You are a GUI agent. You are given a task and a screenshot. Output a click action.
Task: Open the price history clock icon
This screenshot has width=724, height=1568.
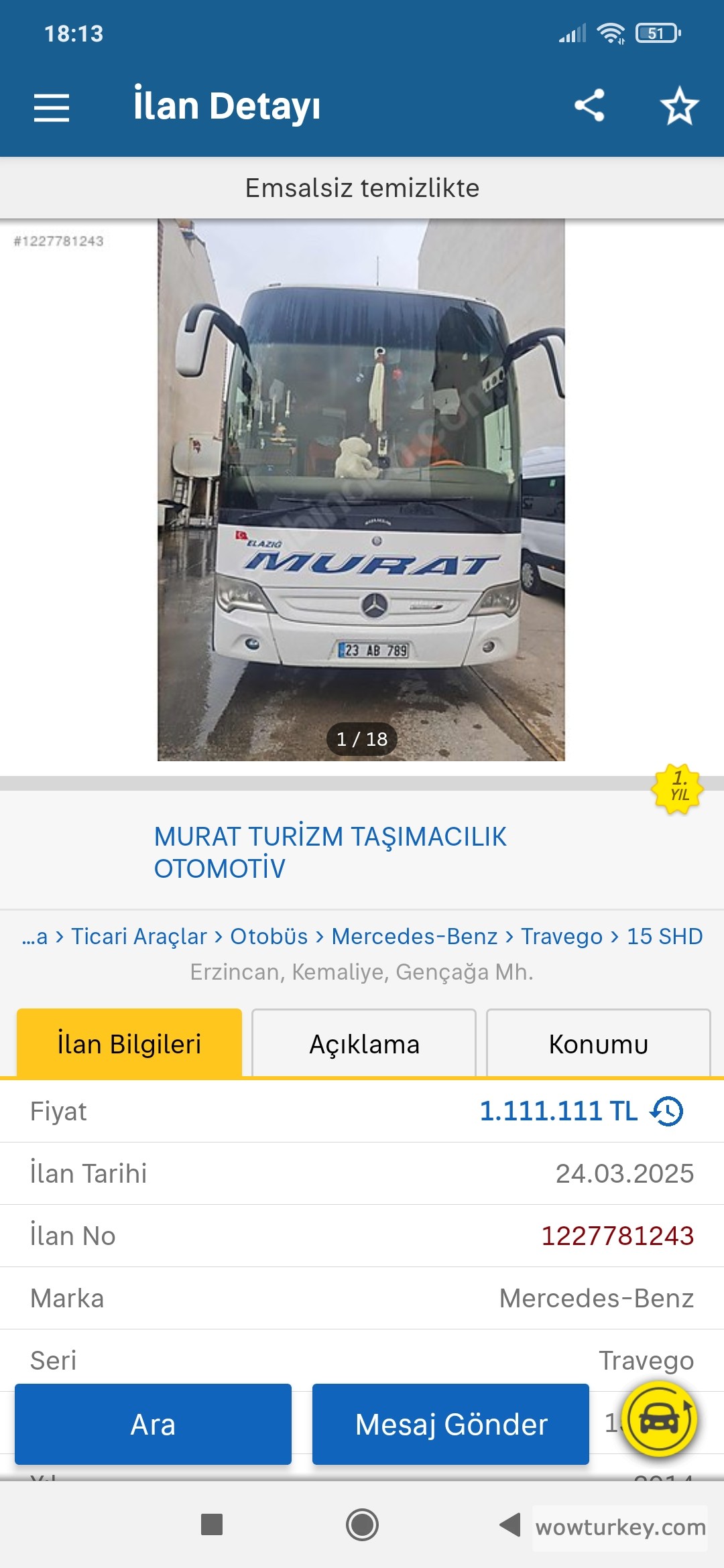click(x=666, y=1110)
